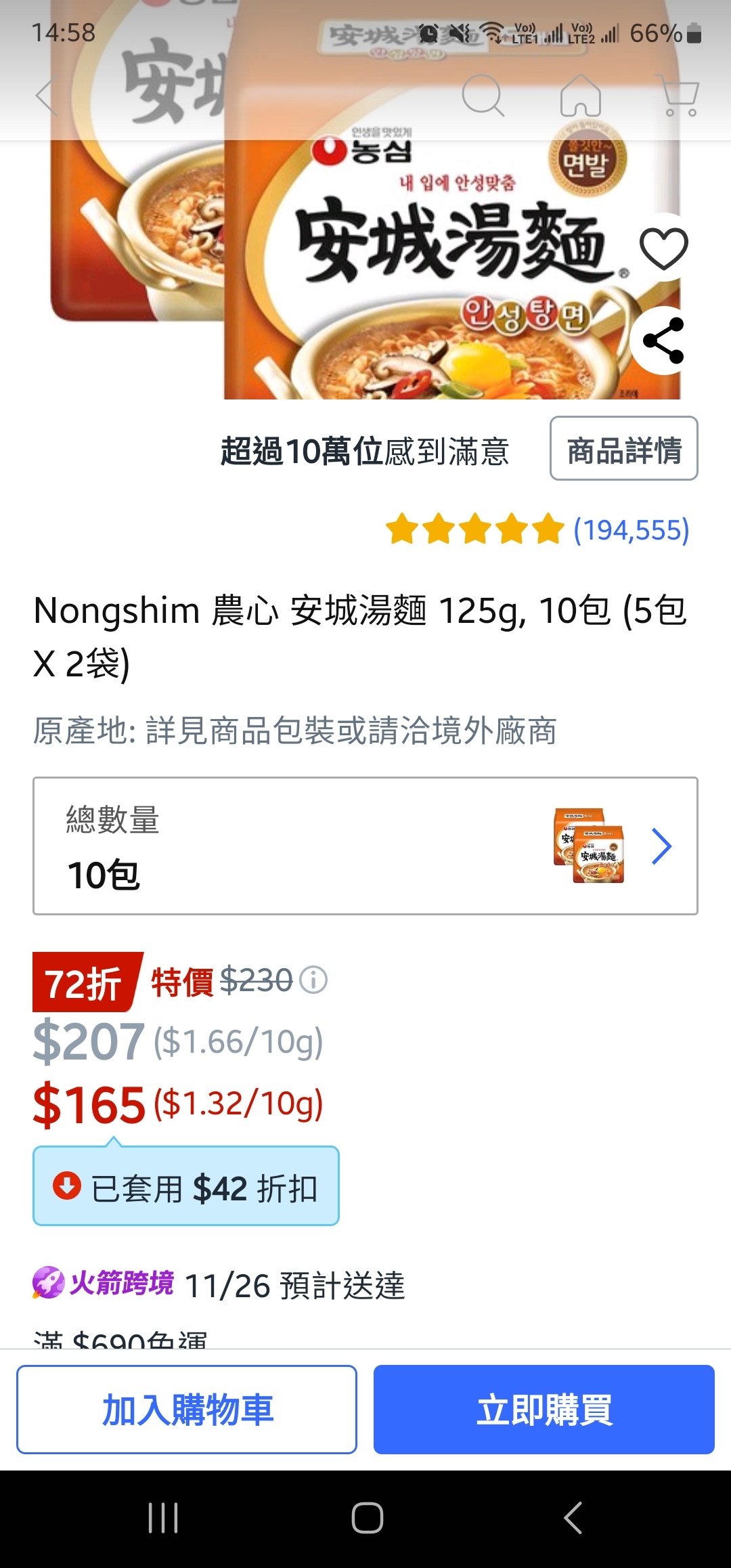This screenshot has width=731, height=1568.
Task: View the 194,555 customer reviews
Action: coord(631,529)
